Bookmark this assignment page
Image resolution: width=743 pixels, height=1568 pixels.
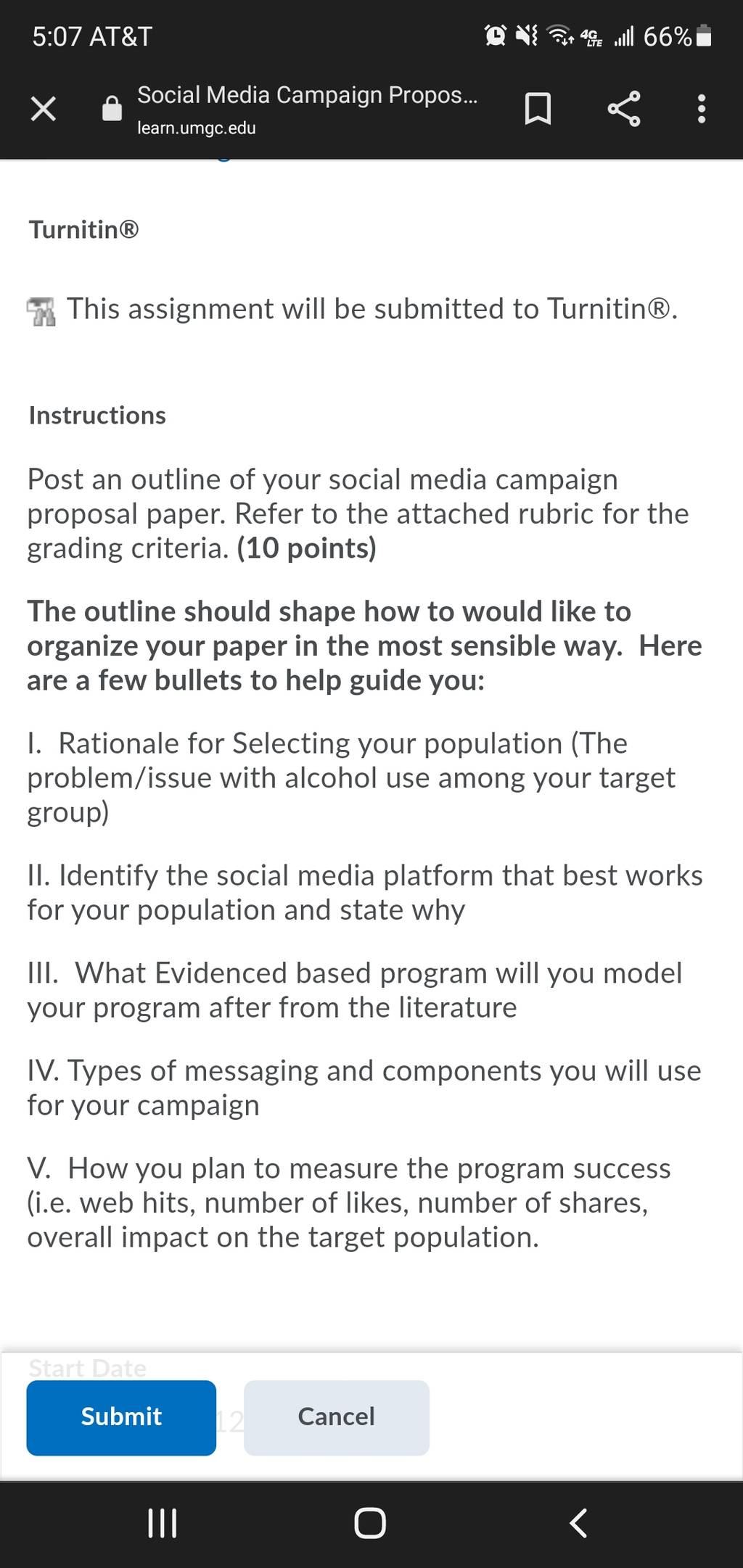[x=538, y=110]
